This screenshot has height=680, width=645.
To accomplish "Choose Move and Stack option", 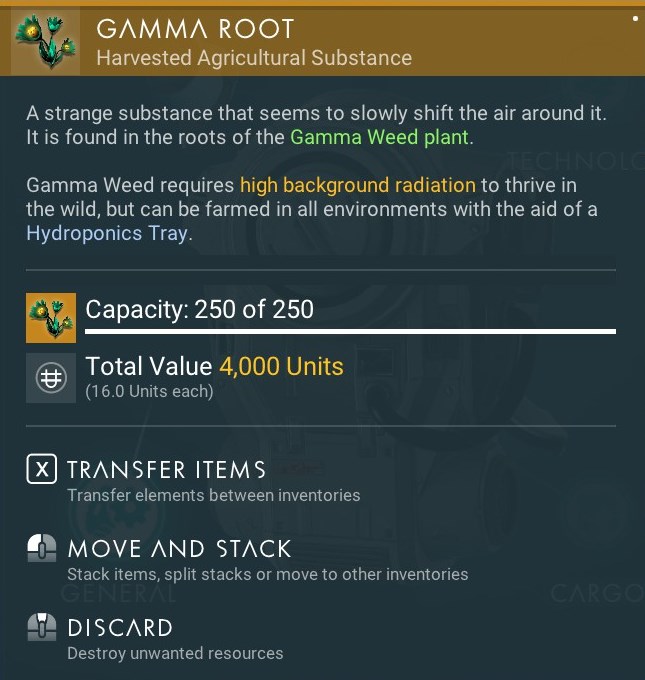I will [x=179, y=549].
